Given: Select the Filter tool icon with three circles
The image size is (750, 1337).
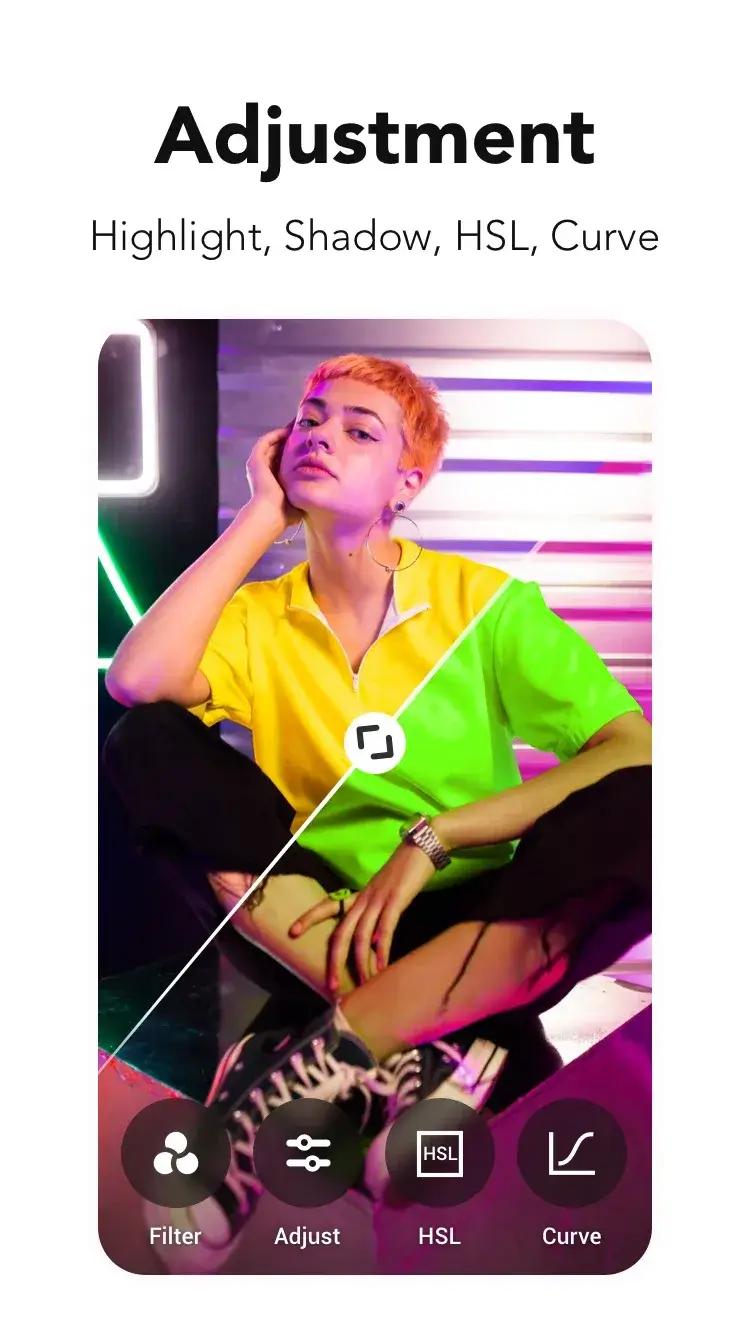Looking at the screenshot, I should pyautogui.click(x=175, y=1153).
